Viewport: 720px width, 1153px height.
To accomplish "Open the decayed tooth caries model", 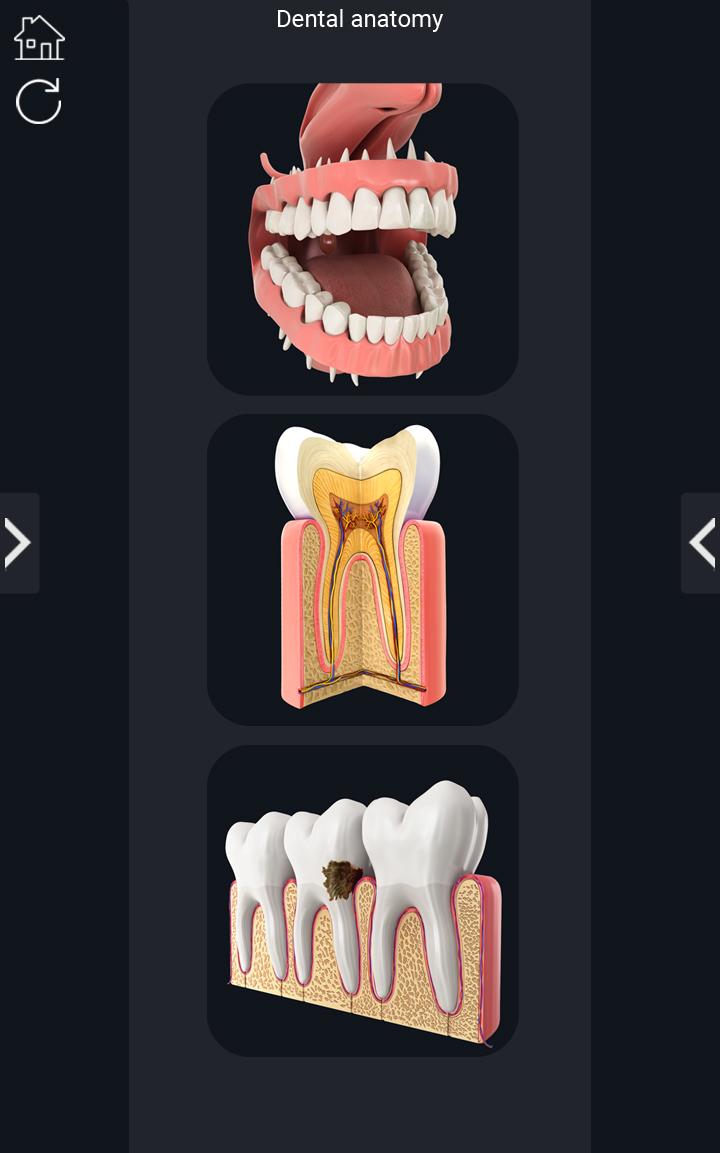I will (362, 900).
